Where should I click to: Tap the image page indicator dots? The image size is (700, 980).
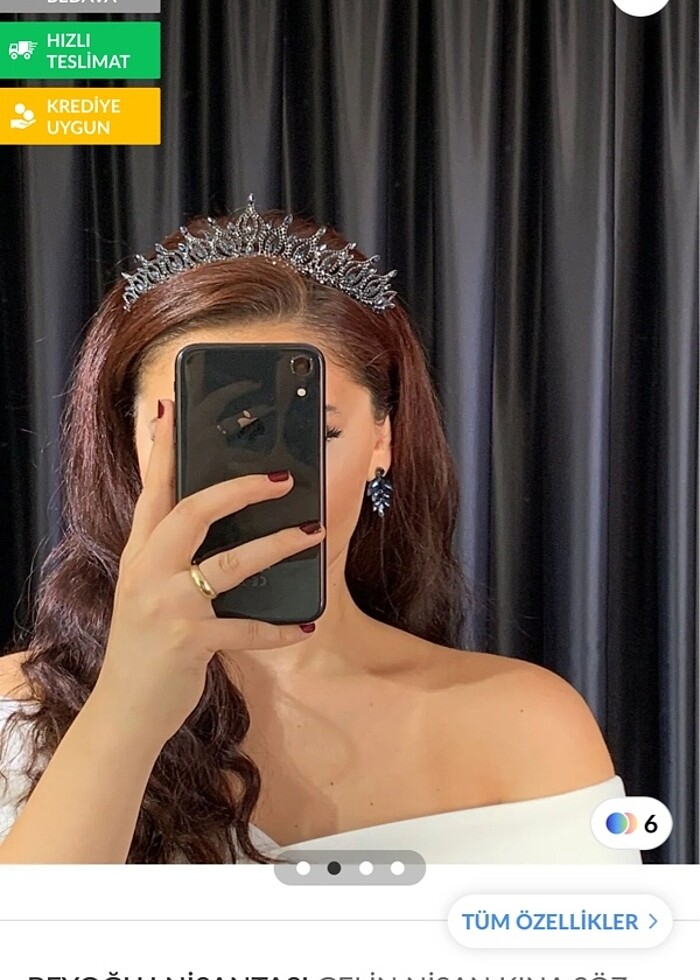pyautogui.click(x=350, y=868)
